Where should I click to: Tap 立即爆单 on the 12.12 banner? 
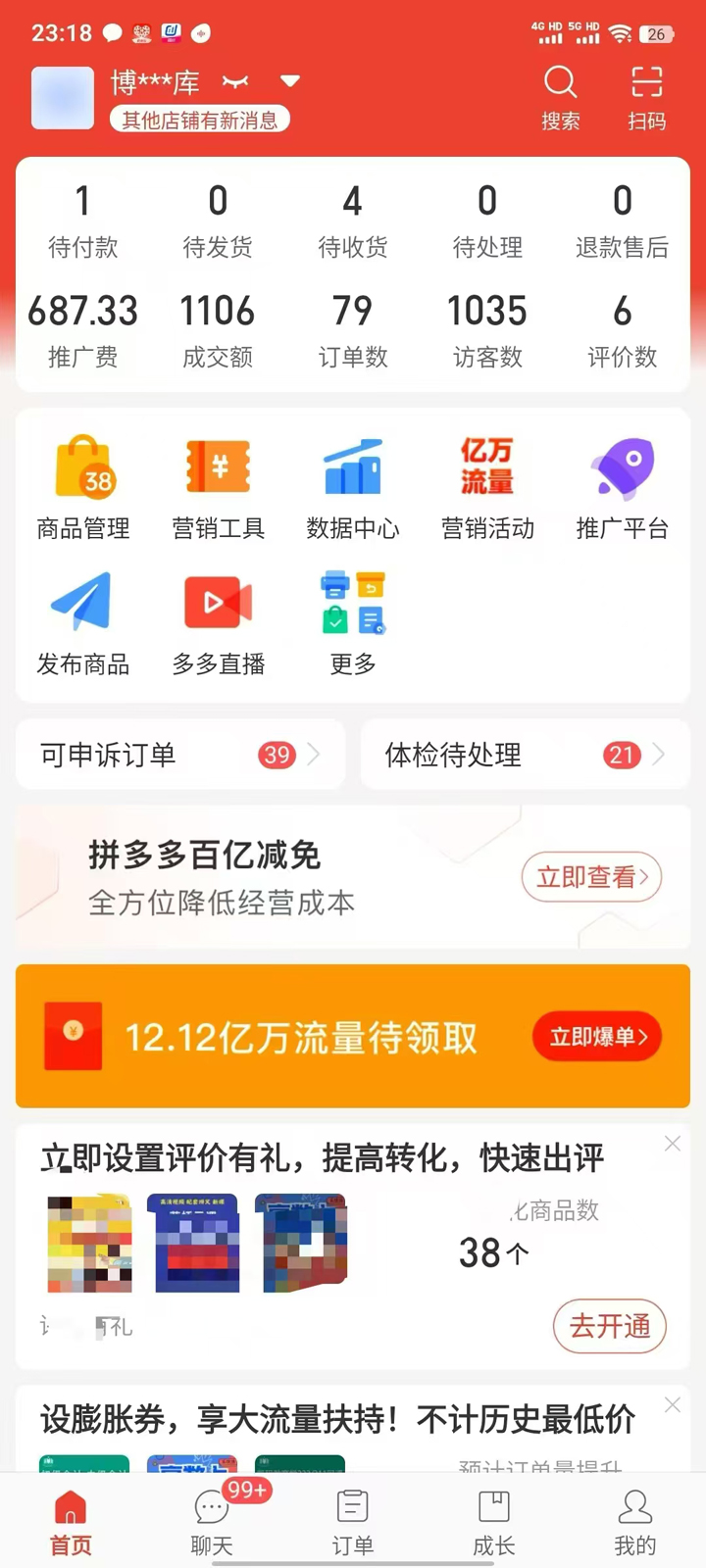click(x=597, y=1037)
